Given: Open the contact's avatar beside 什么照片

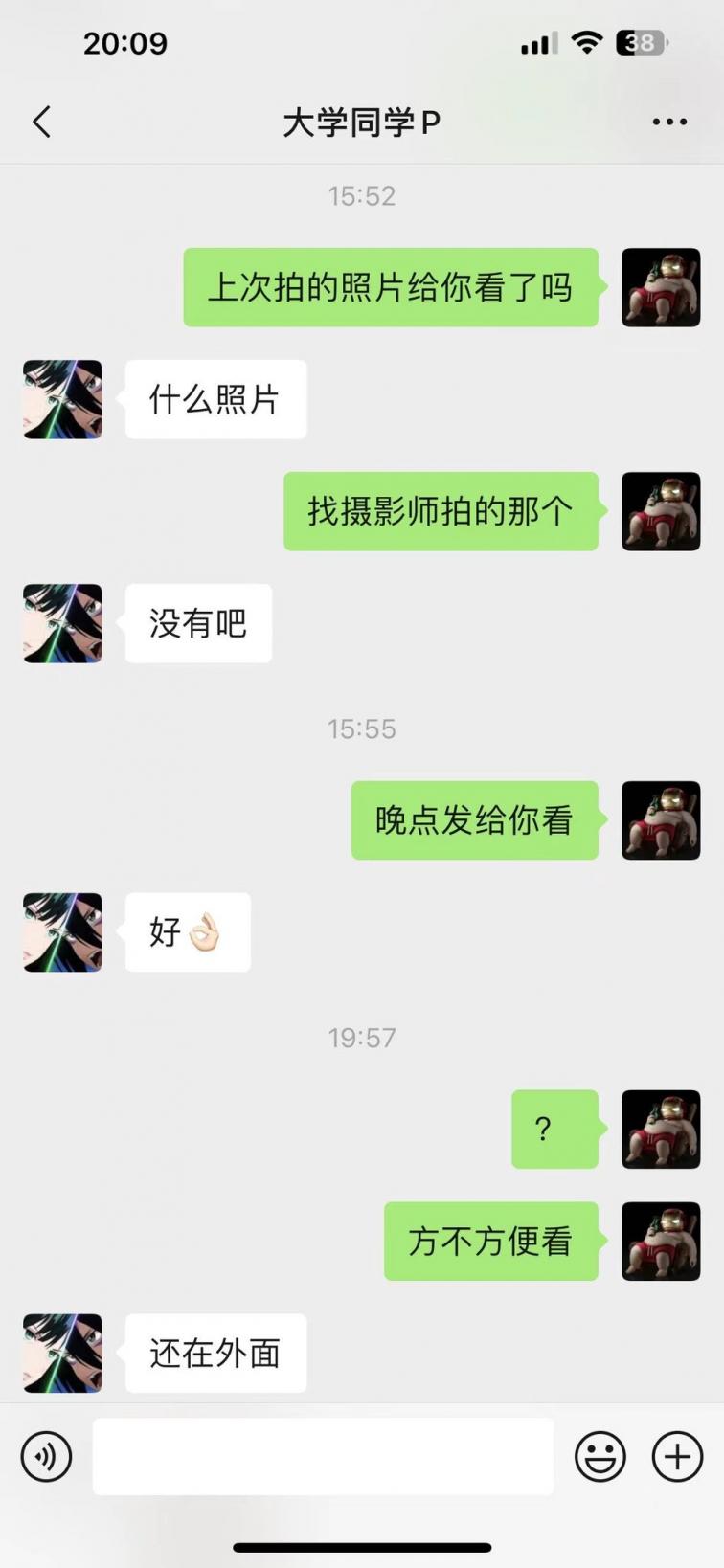Looking at the screenshot, I should (62, 399).
